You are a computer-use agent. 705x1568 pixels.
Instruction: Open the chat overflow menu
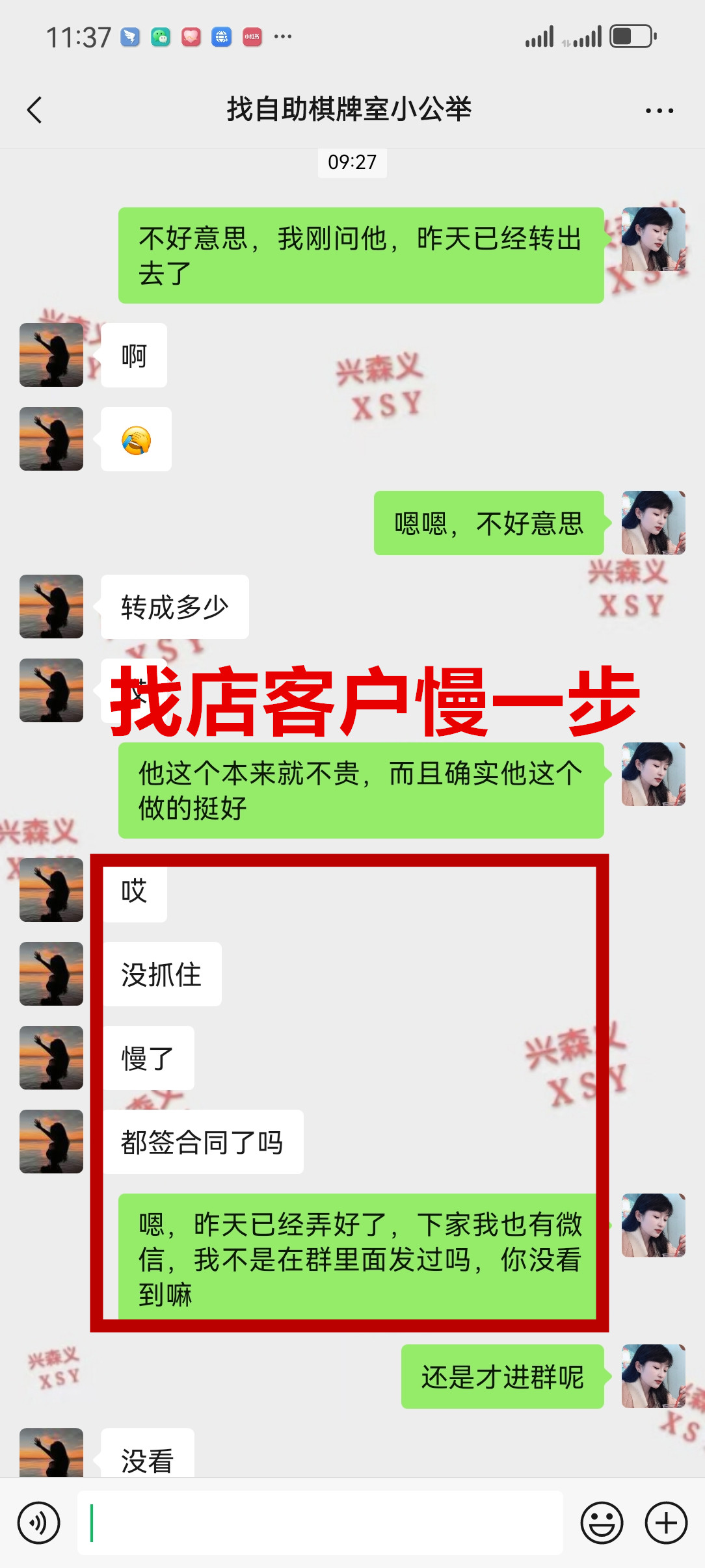[659, 111]
